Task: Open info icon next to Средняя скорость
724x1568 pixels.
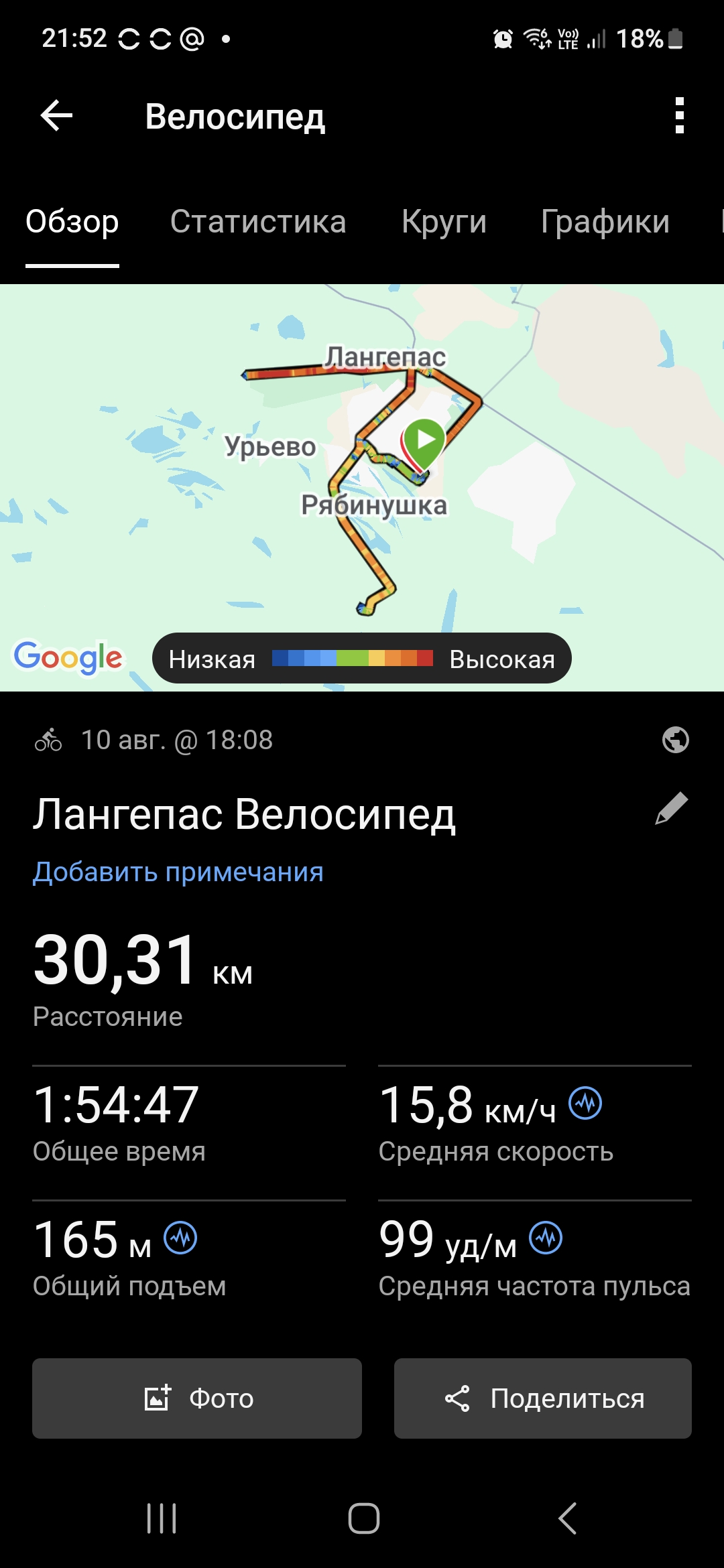Action: coord(585,1103)
